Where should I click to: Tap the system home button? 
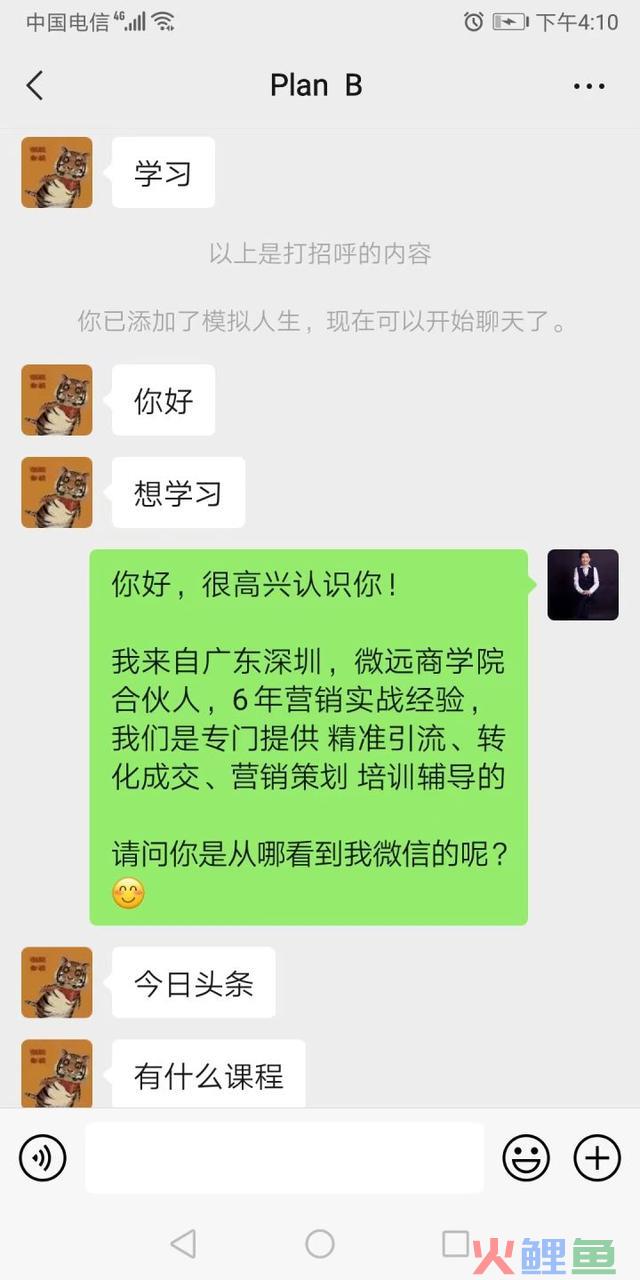320,1244
